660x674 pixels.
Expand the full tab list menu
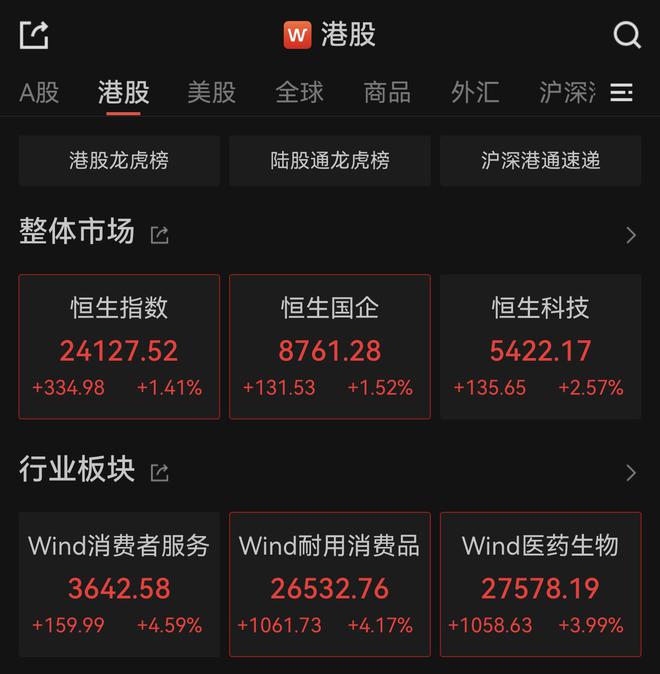click(622, 93)
